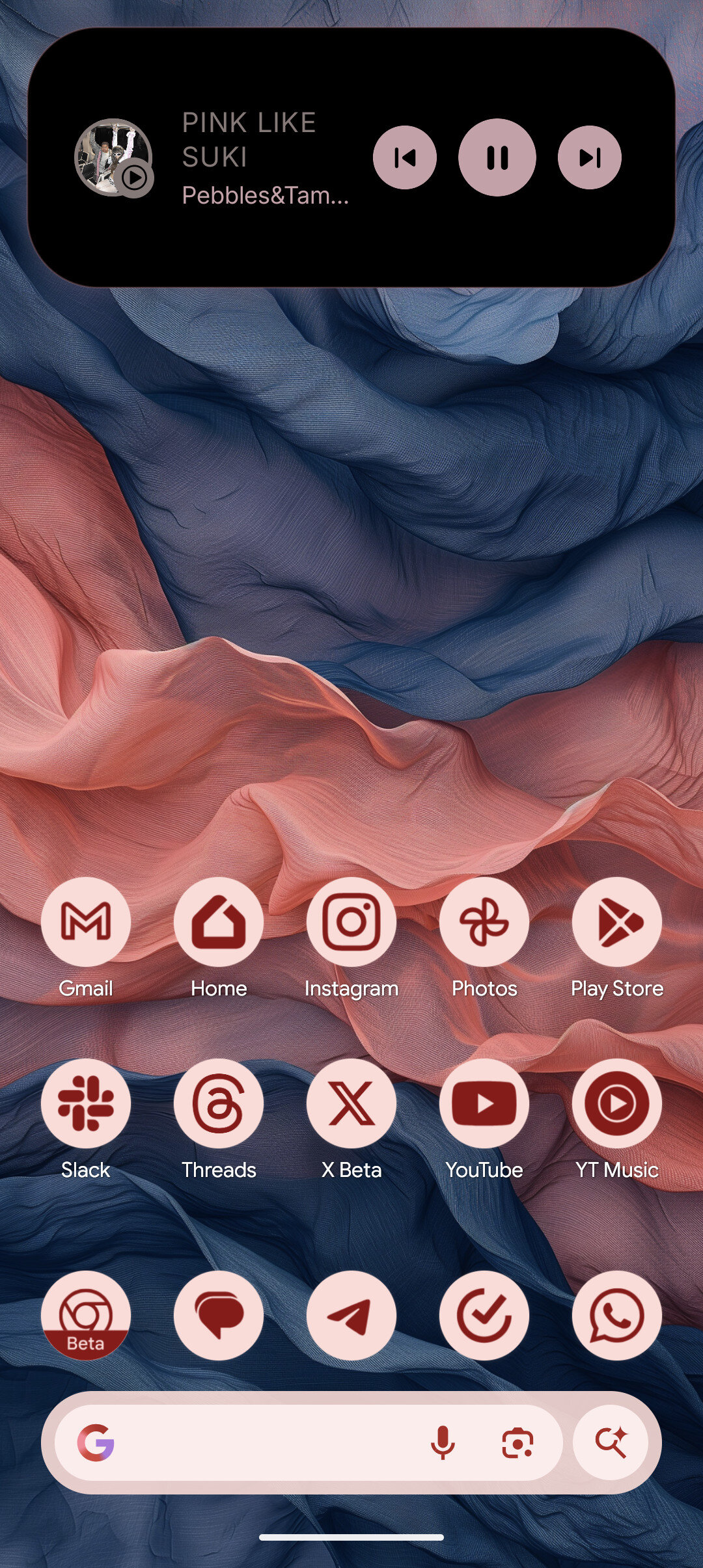This screenshot has width=703, height=1568.
Task: Skip to the next track
Action: click(x=589, y=157)
